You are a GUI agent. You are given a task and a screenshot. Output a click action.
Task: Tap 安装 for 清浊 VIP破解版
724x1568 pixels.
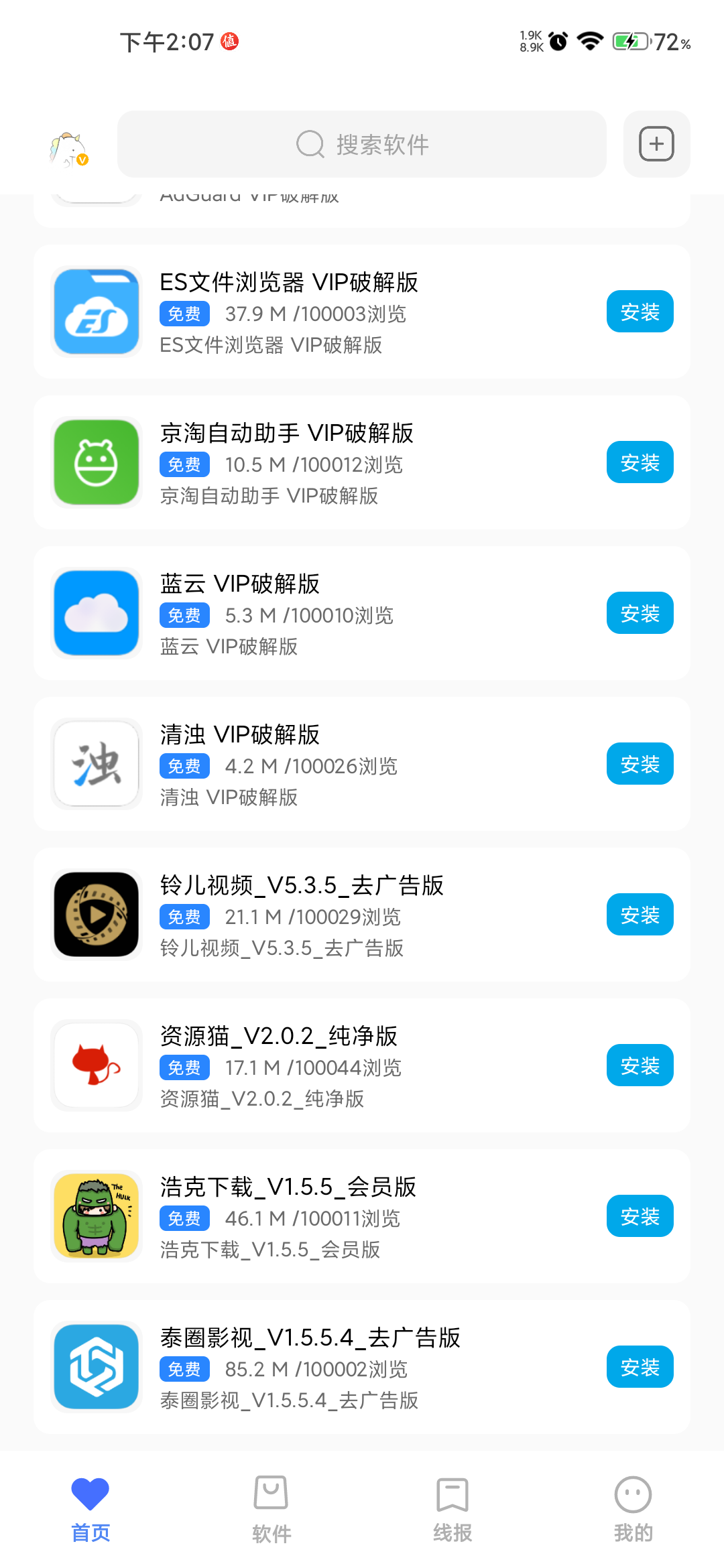point(640,764)
